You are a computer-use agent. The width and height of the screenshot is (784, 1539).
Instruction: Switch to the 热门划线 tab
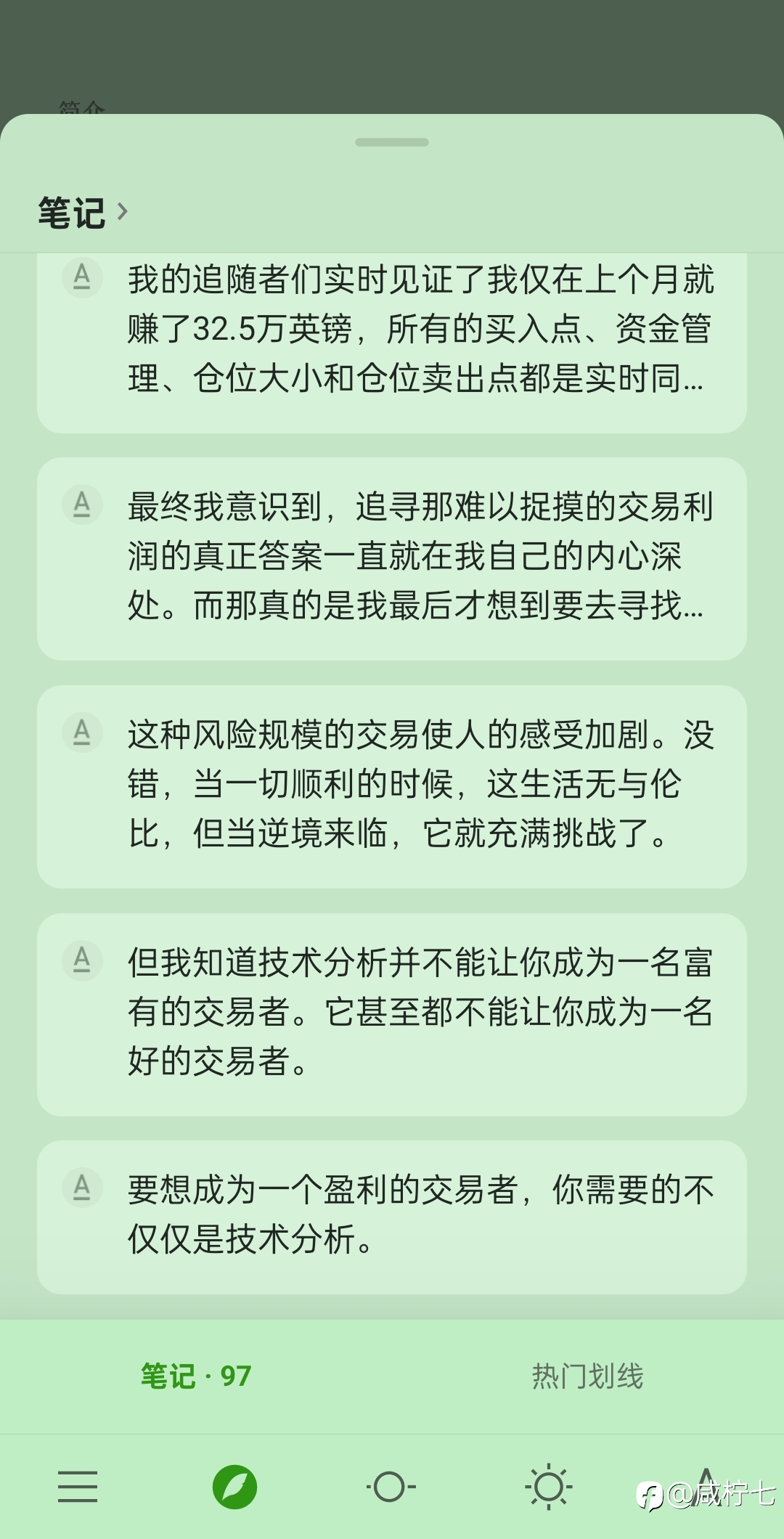tap(588, 1376)
